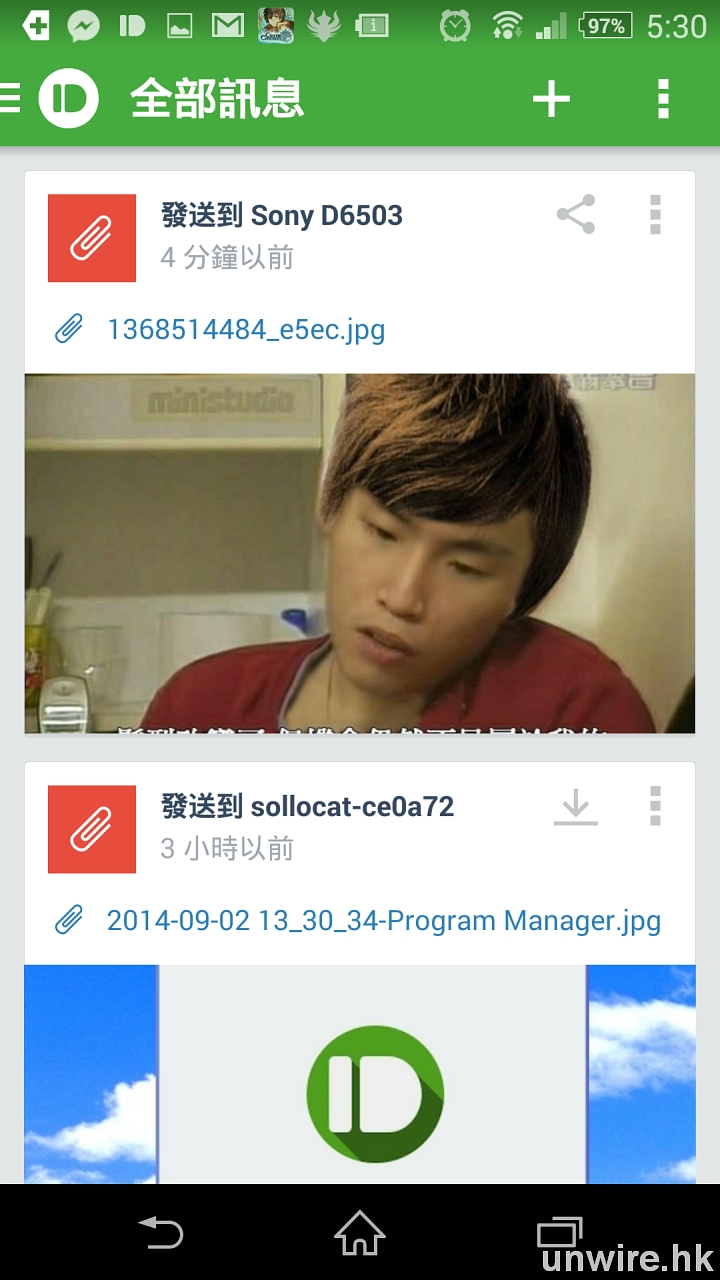The width and height of the screenshot is (720, 1280).
Task: Share the push sent to Sony D6503
Action: pyautogui.click(x=576, y=215)
